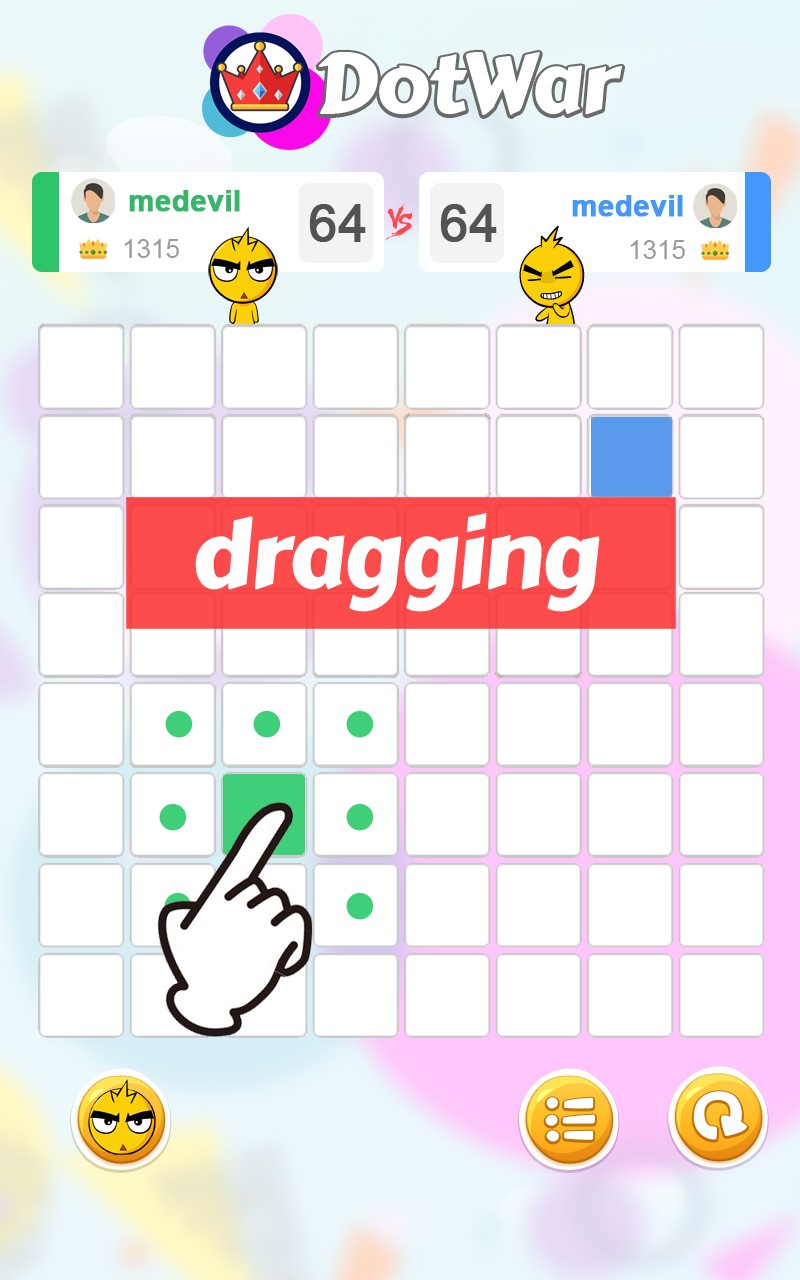Open the blue medevil player card
This screenshot has width=800, height=1280.
tap(594, 222)
